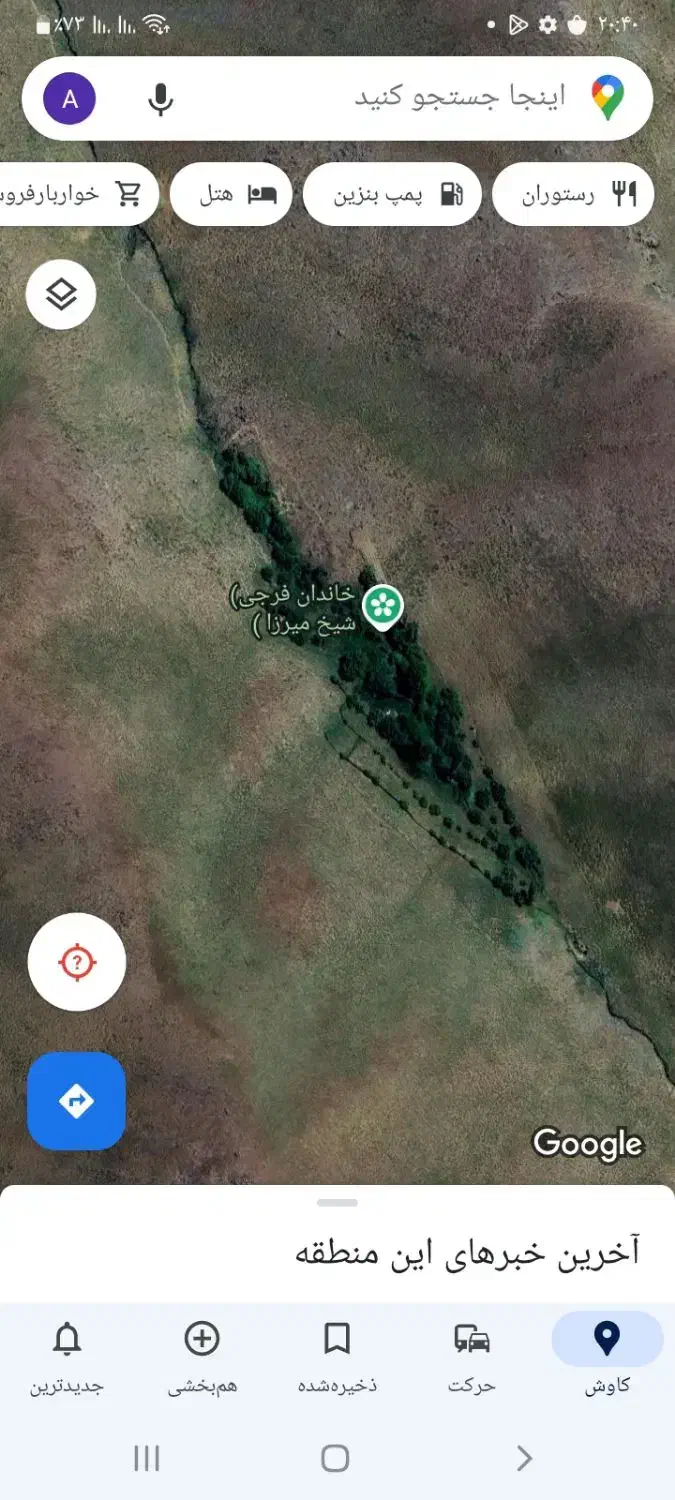Open the خاندان فرجی place marker
Viewport: 675px width, 1500px height.
pyautogui.click(x=382, y=606)
